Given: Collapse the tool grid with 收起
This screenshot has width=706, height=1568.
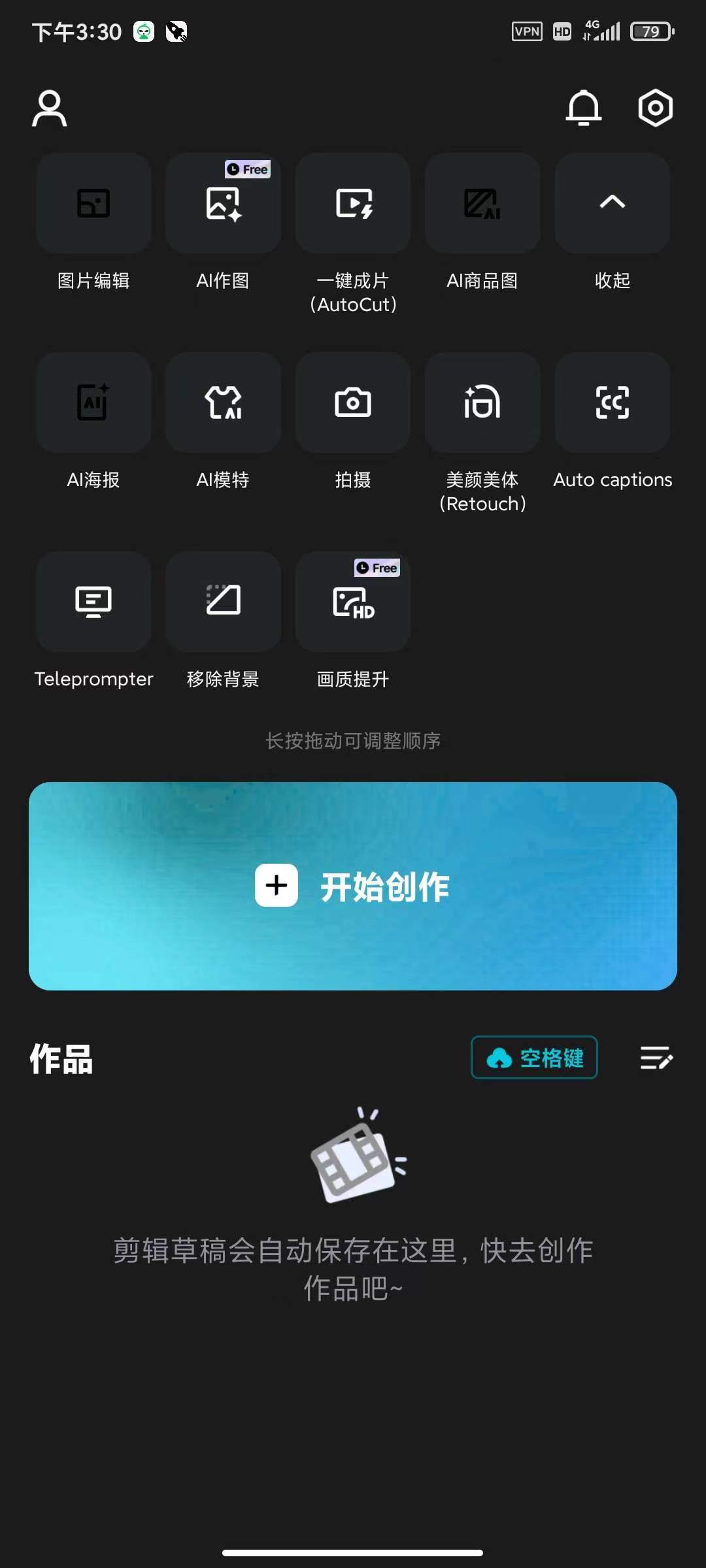Looking at the screenshot, I should (x=612, y=204).
